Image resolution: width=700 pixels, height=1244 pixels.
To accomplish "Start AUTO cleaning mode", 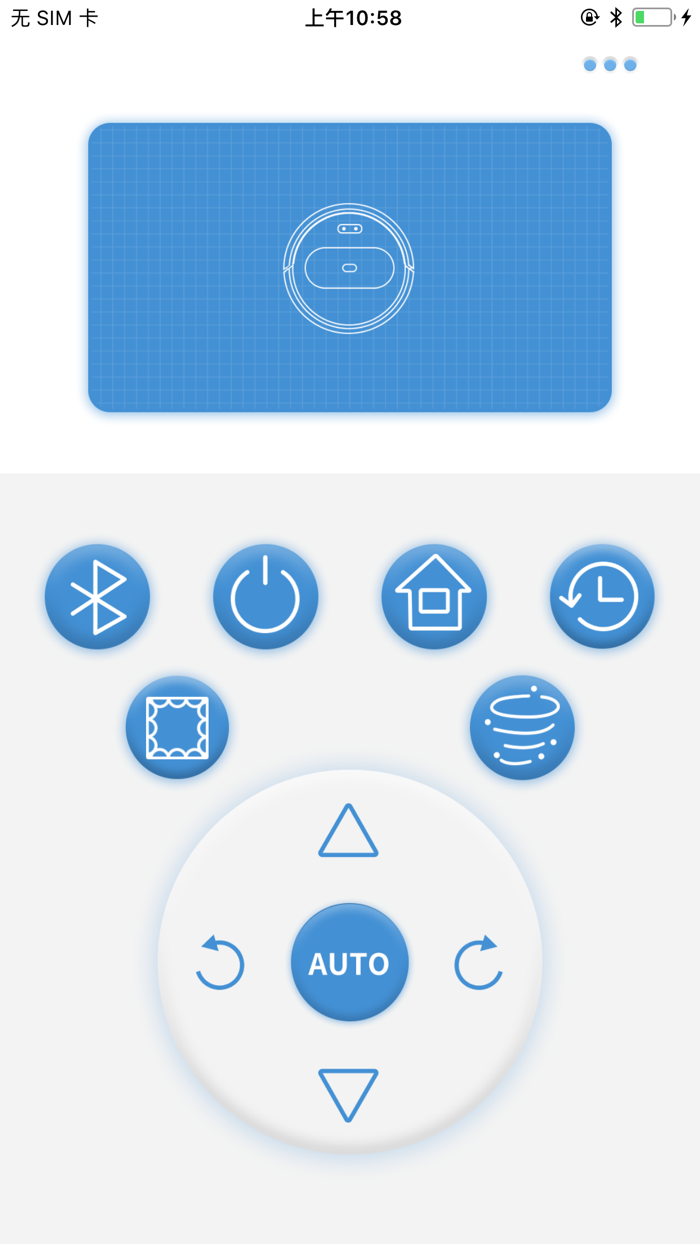I will [349, 963].
